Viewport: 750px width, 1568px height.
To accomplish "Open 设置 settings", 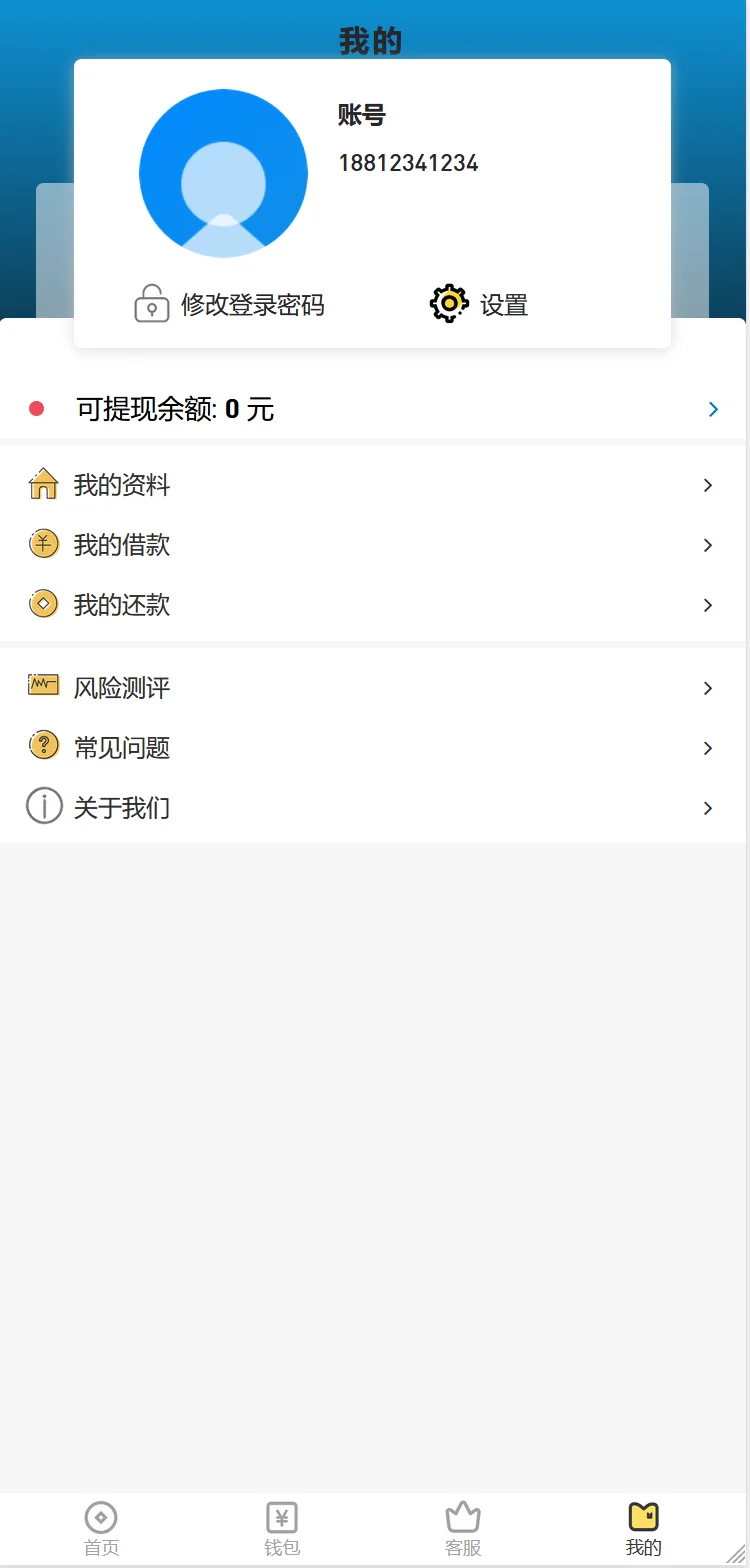I will (480, 304).
